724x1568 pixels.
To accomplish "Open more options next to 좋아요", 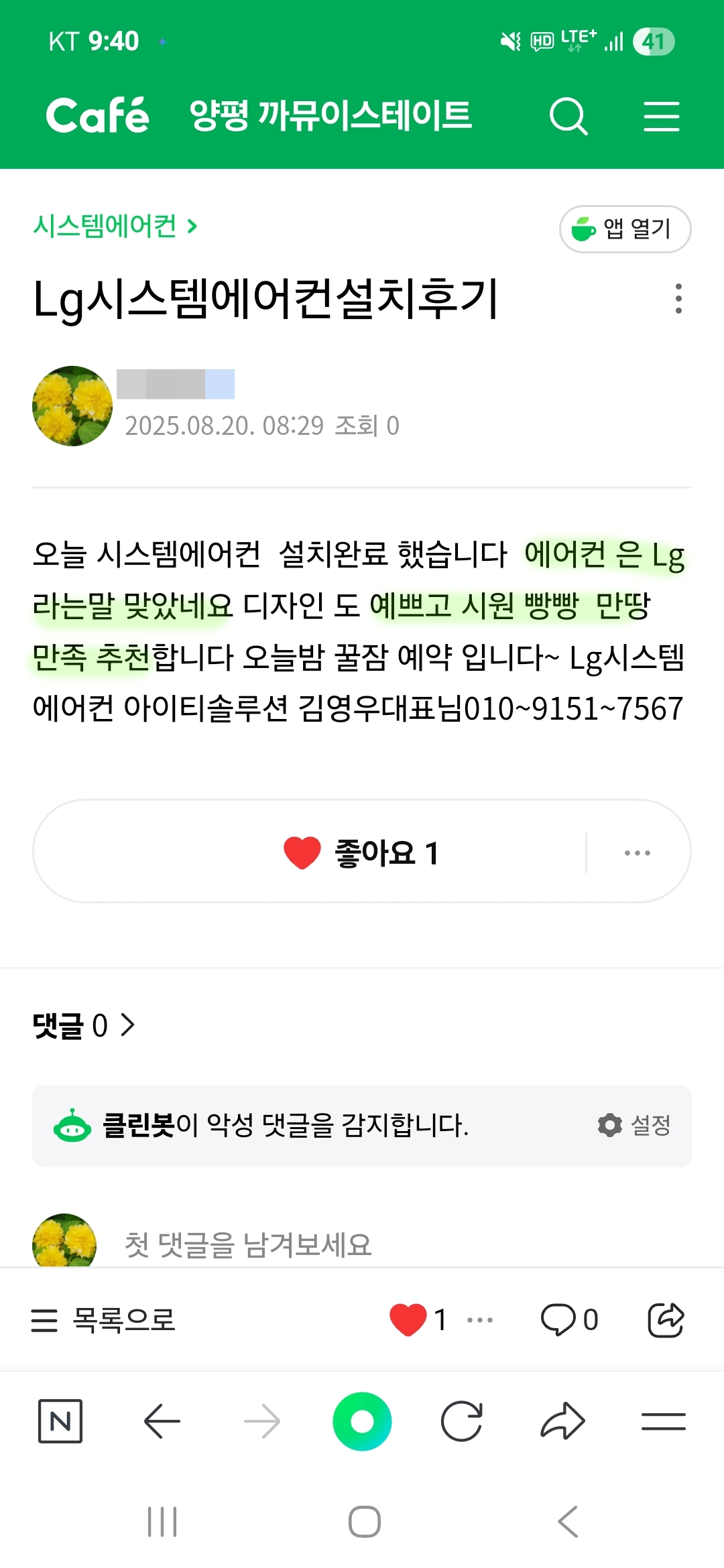I will [637, 853].
